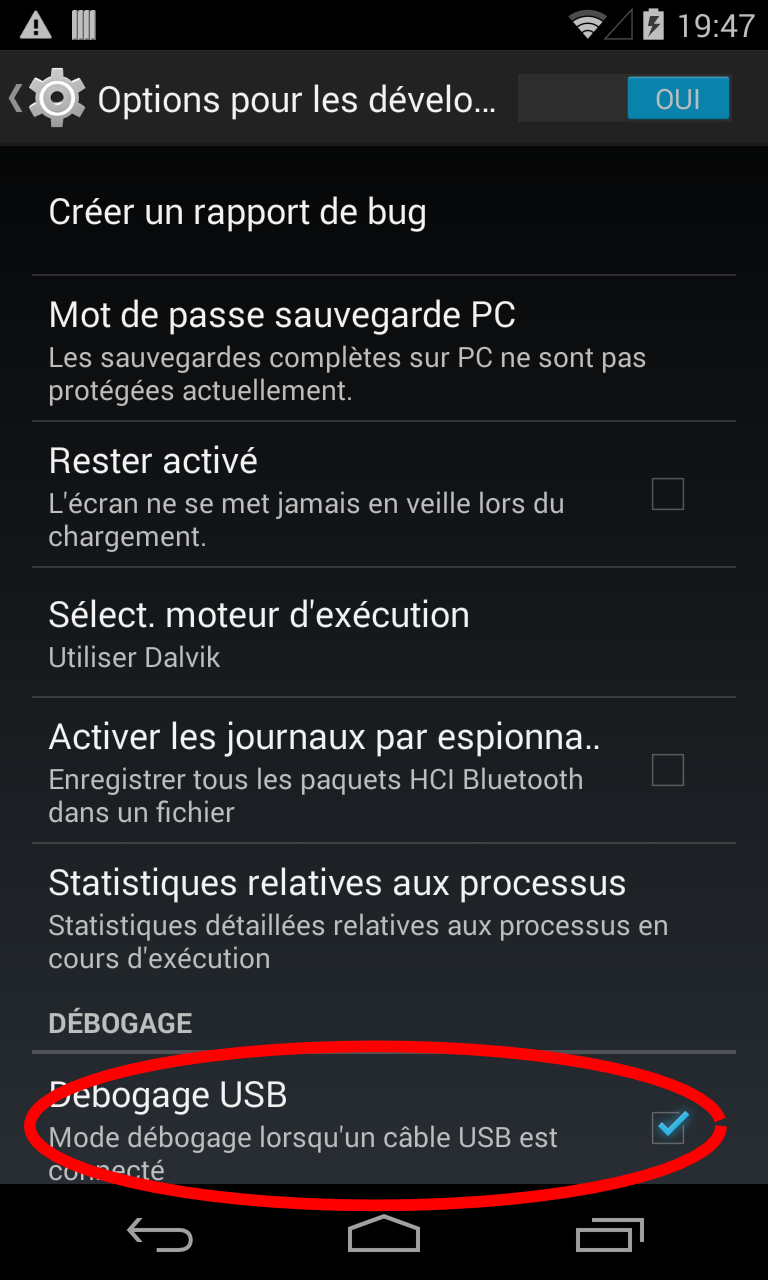Tap the system back button

click(x=160, y=1234)
